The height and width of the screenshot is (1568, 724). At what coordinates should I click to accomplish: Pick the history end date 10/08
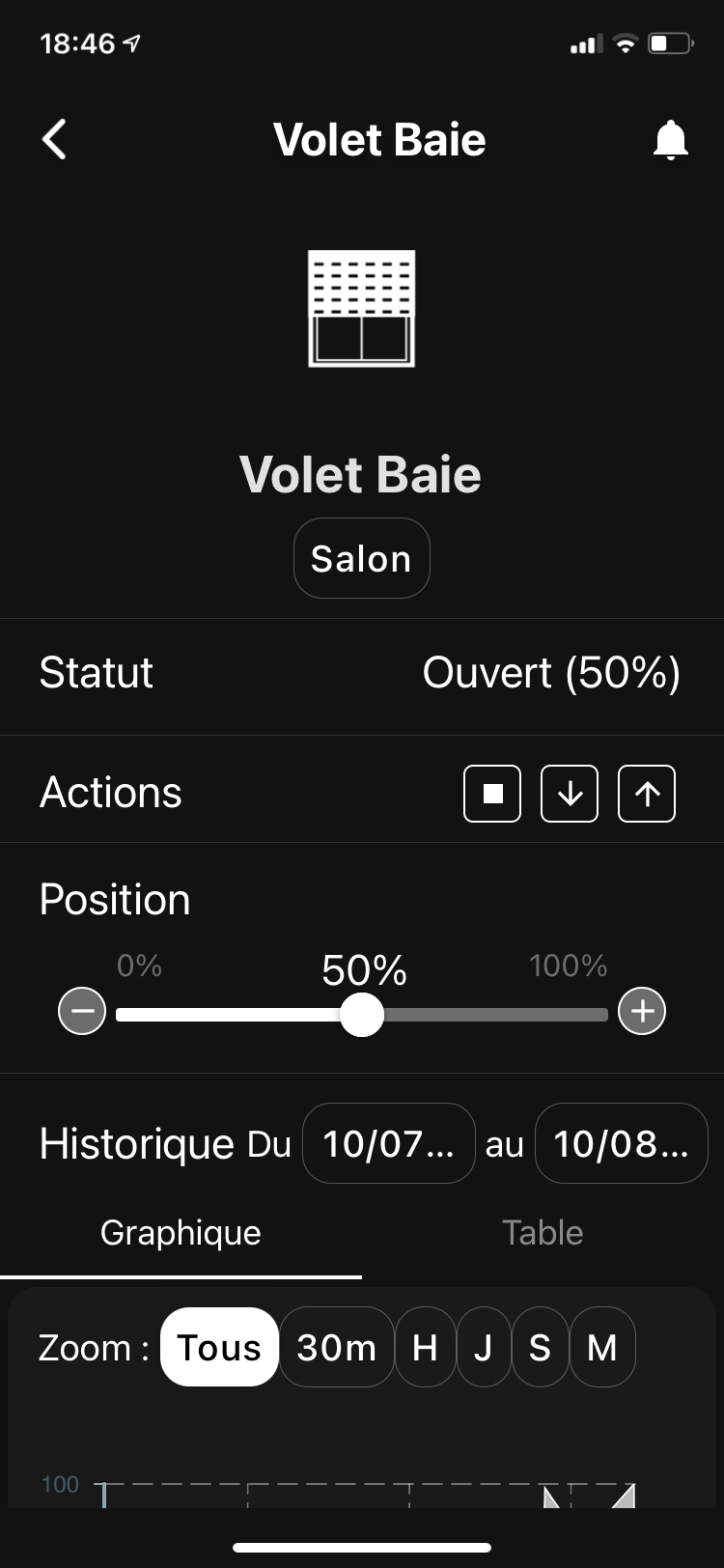coord(621,1144)
